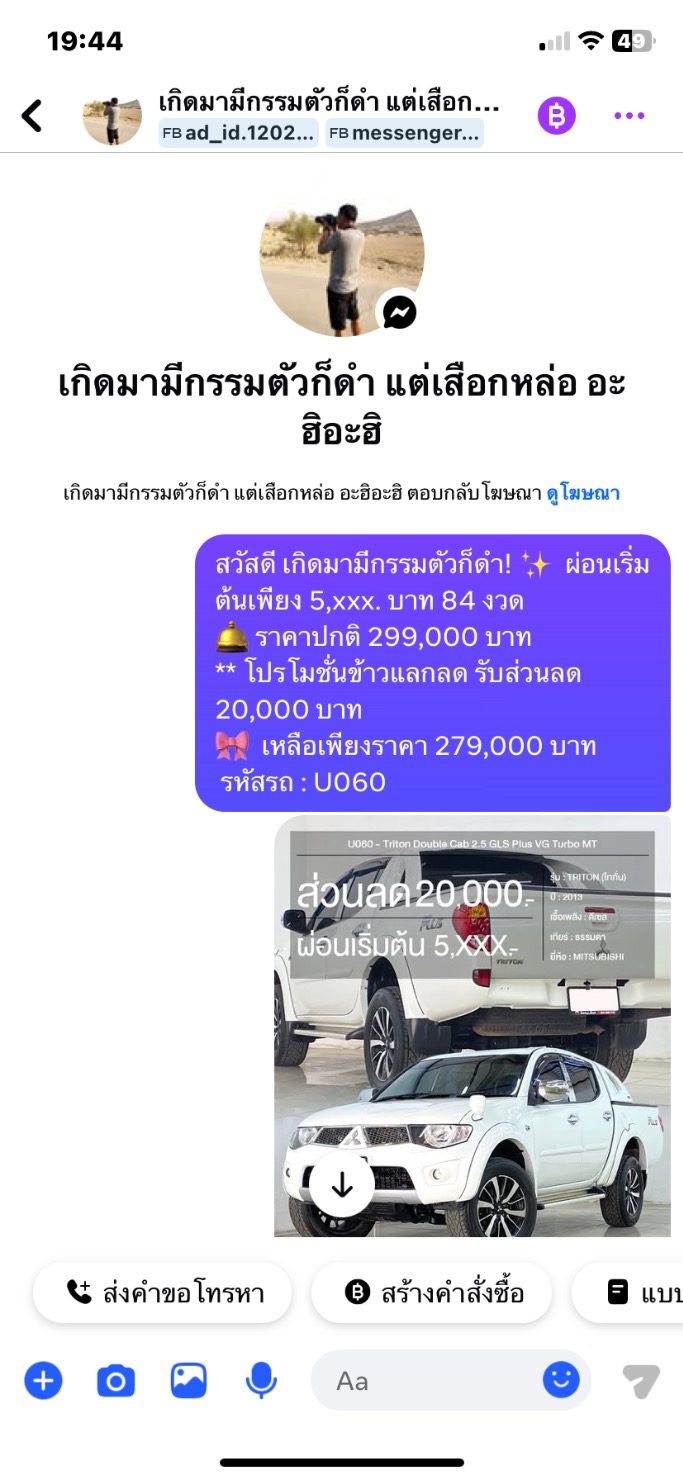Launch the camera from the chat bar
This screenshot has height=1480, width=683.
pos(115,1381)
